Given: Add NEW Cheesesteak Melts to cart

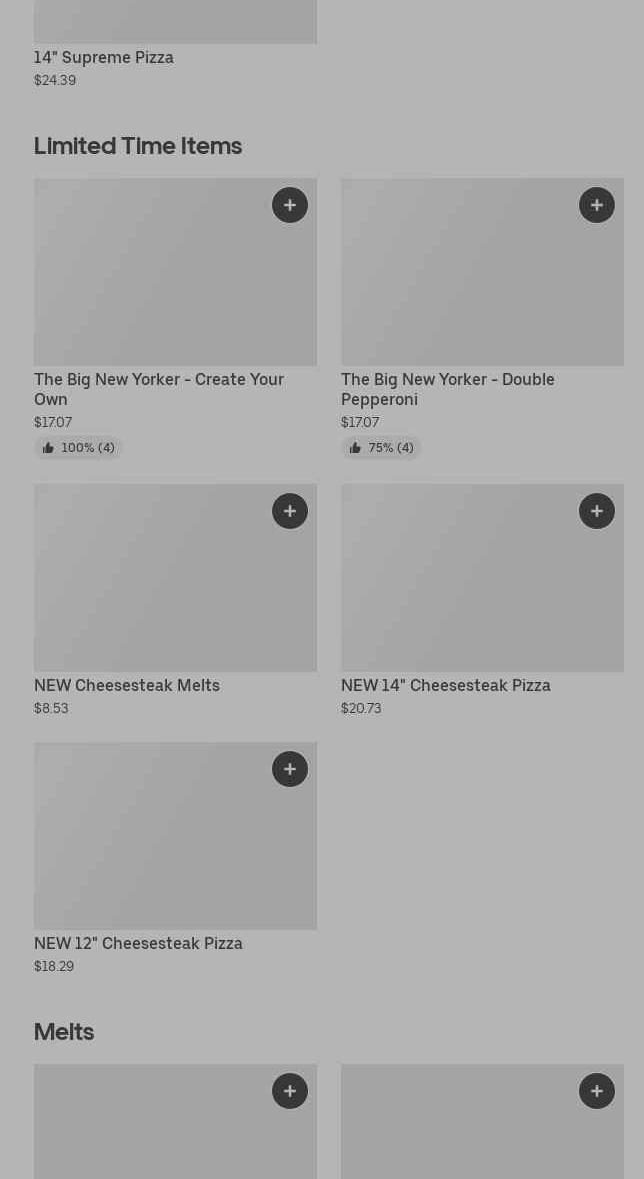Looking at the screenshot, I should [290, 511].
